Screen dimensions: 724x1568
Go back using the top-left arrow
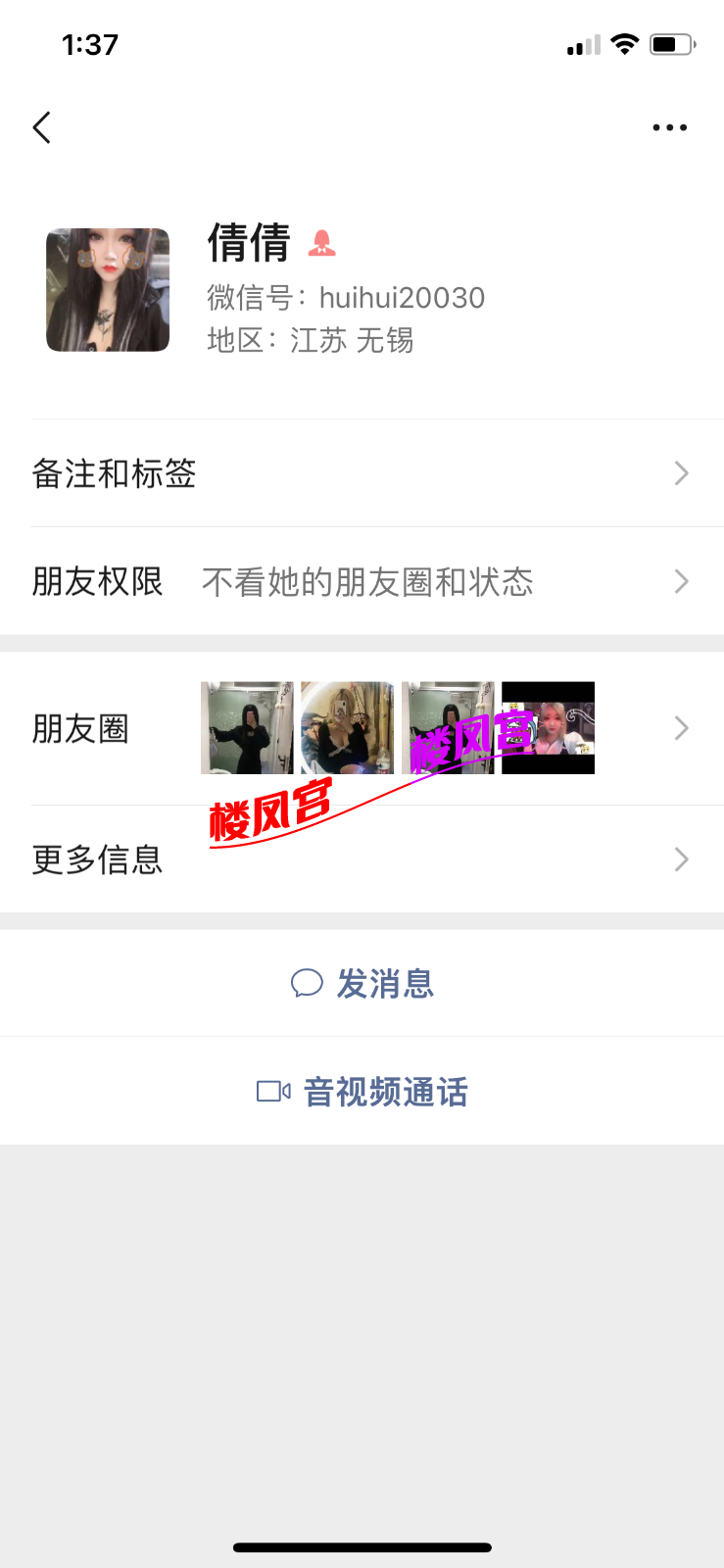click(x=42, y=127)
